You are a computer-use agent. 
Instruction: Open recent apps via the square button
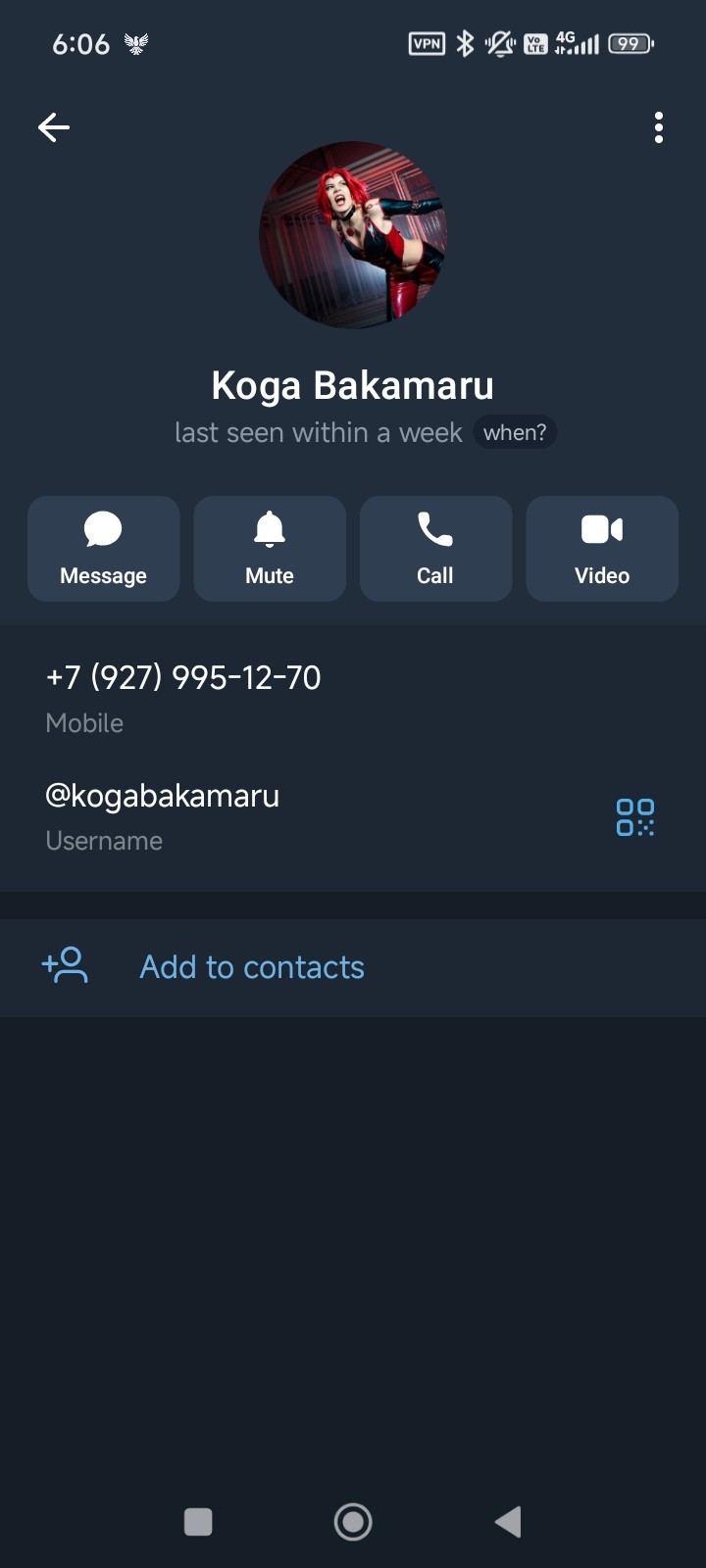click(198, 1522)
